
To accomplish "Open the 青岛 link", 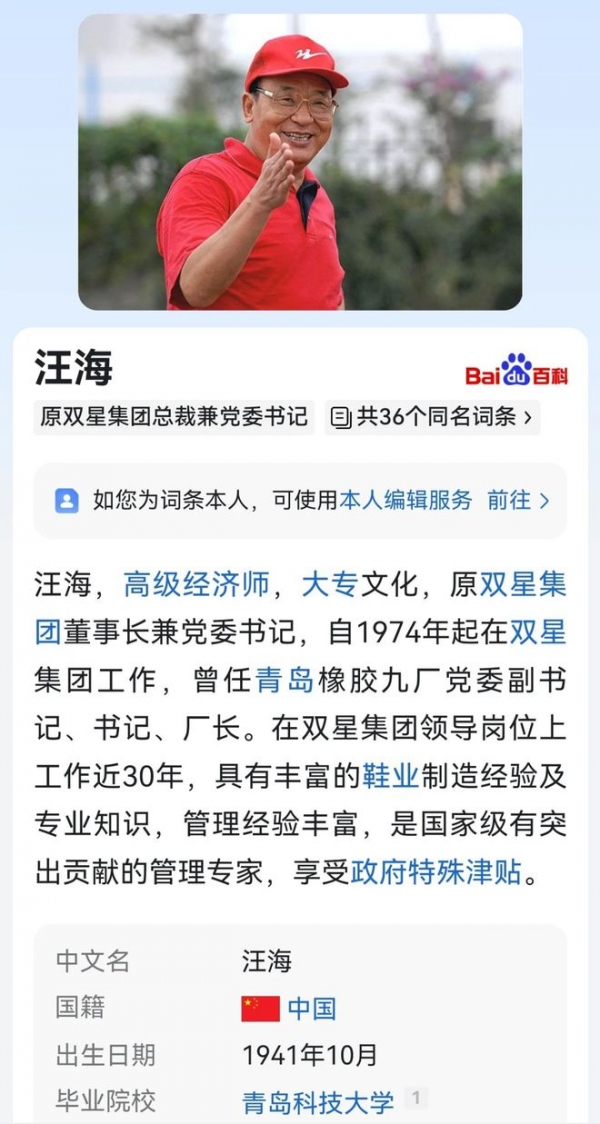I will [285, 680].
